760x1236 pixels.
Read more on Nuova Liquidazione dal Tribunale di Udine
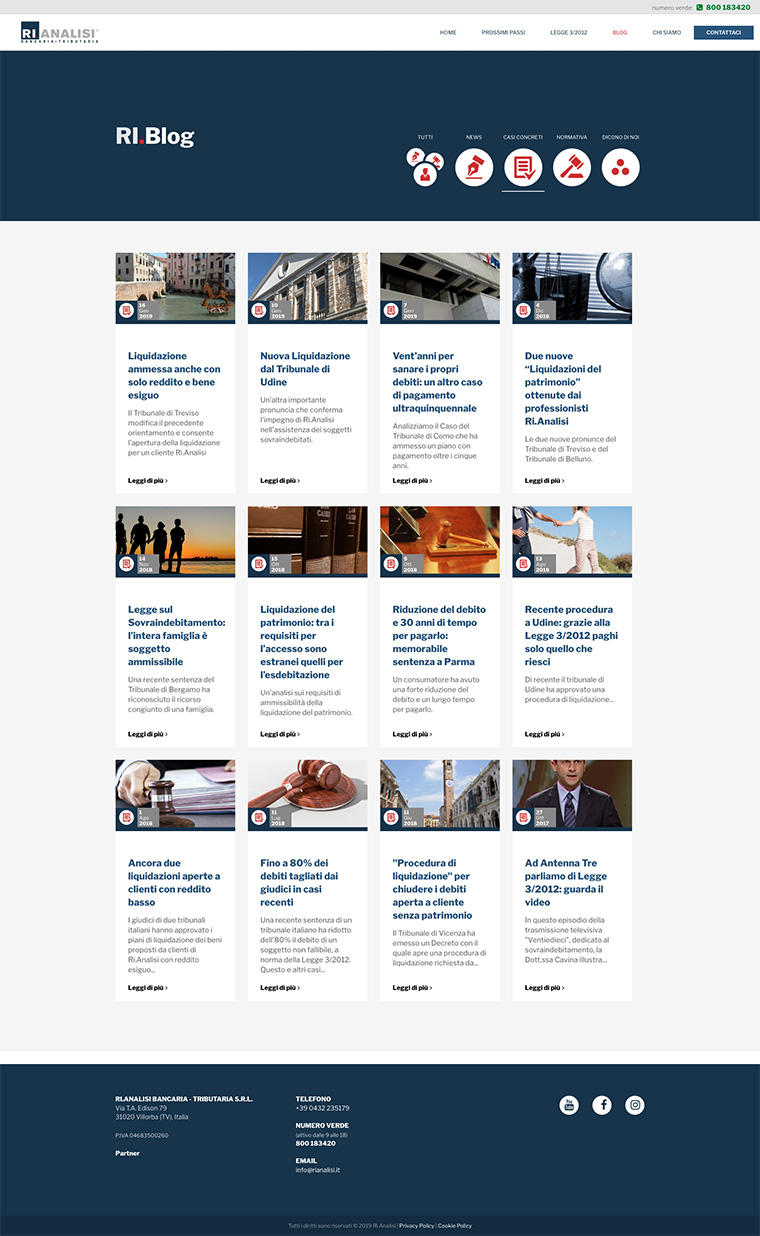tap(280, 481)
